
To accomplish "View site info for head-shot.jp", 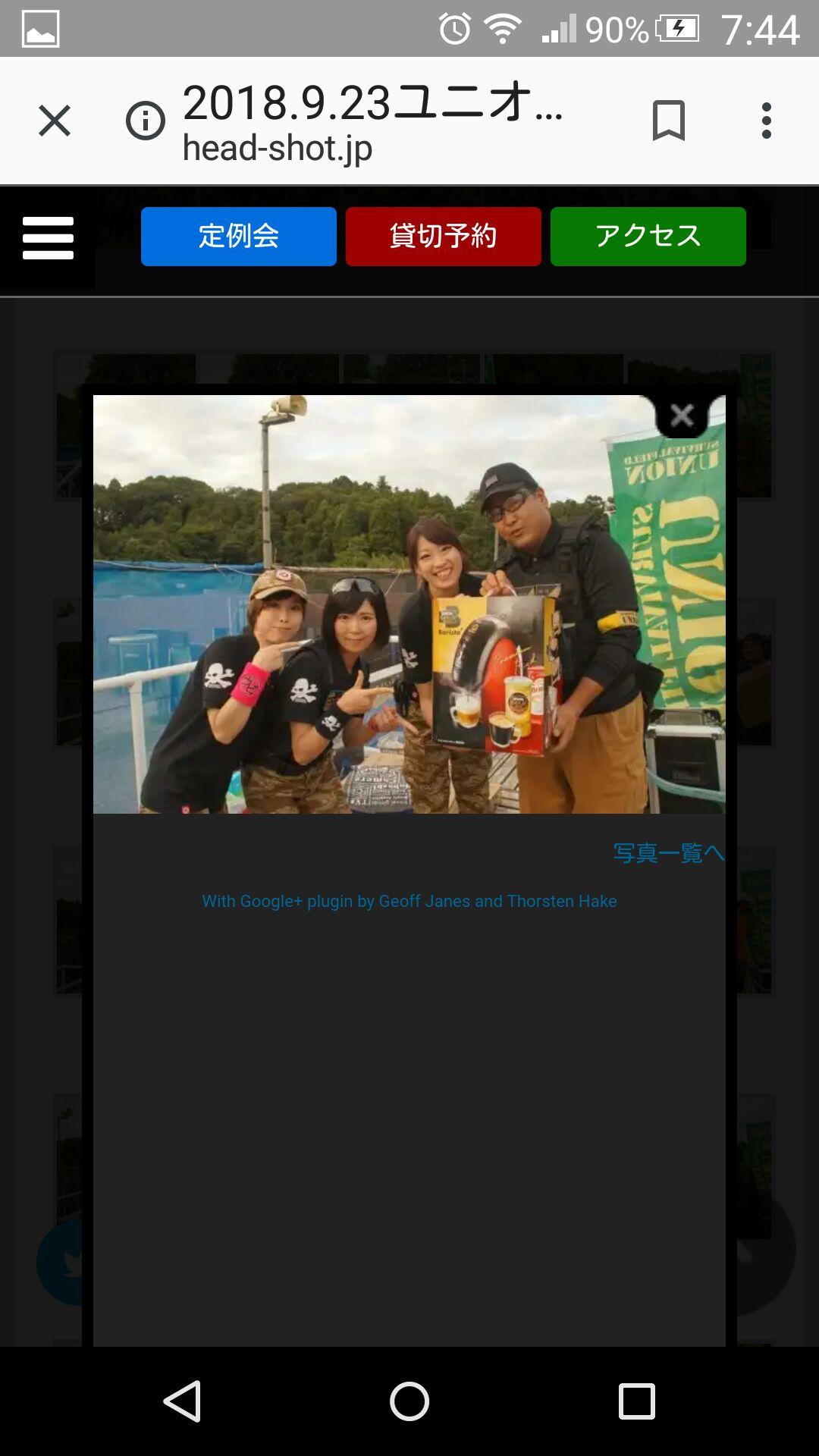I will (145, 121).
